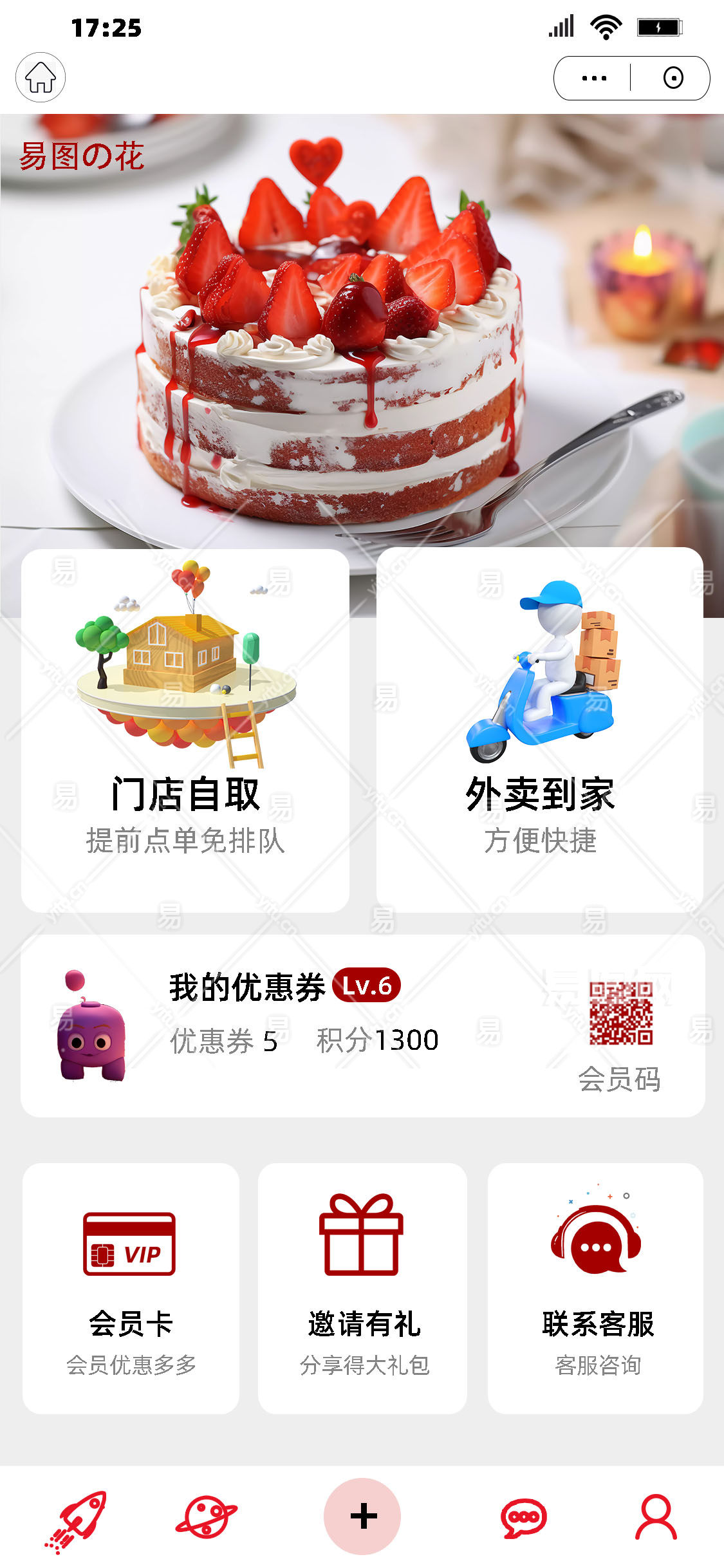Viewport: 724px width, 1568px height.
Task: Open the chat bubble messages tab
Action: coord(523,1518)
